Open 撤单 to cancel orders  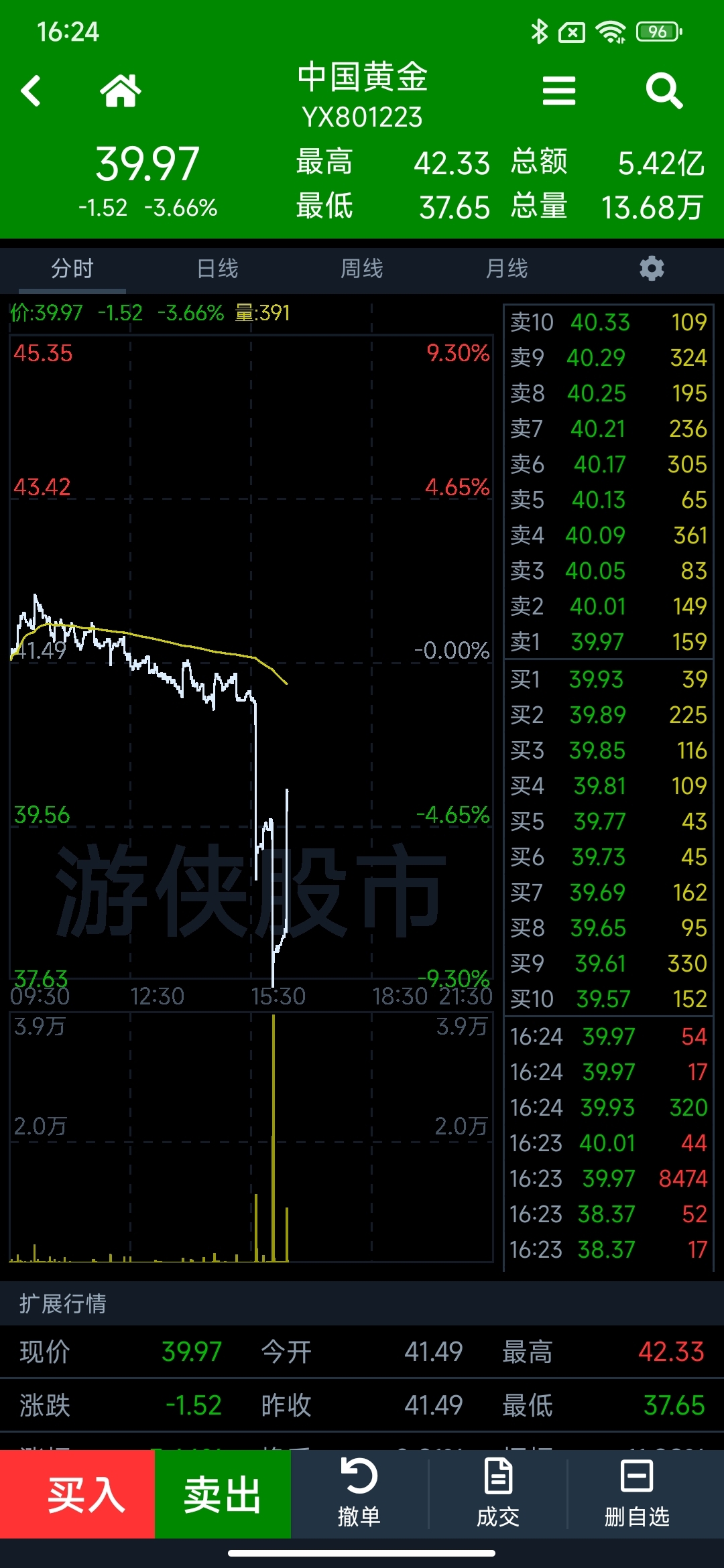pyautogui.click(x=359, y=1494)
